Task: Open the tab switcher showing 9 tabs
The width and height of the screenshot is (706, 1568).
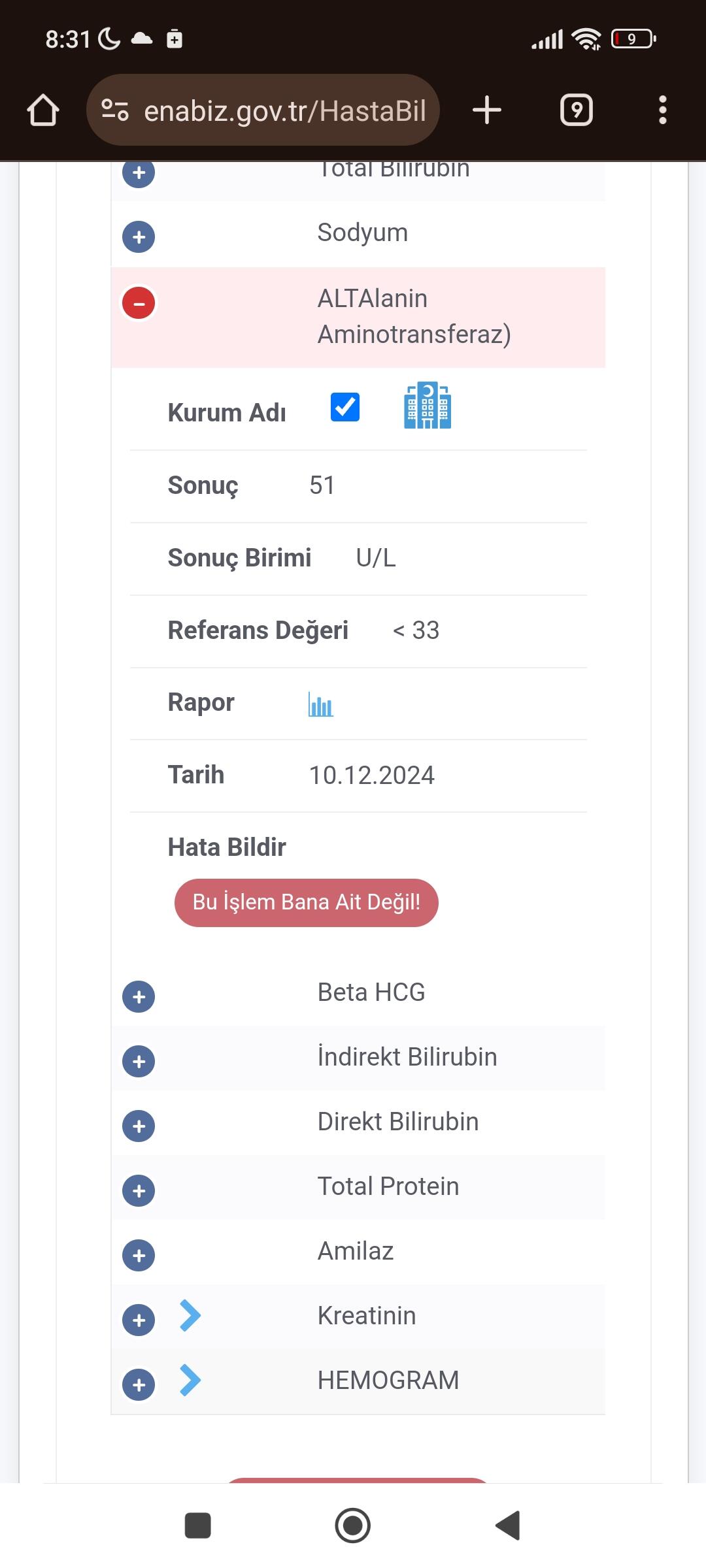Action: [577, 110]
